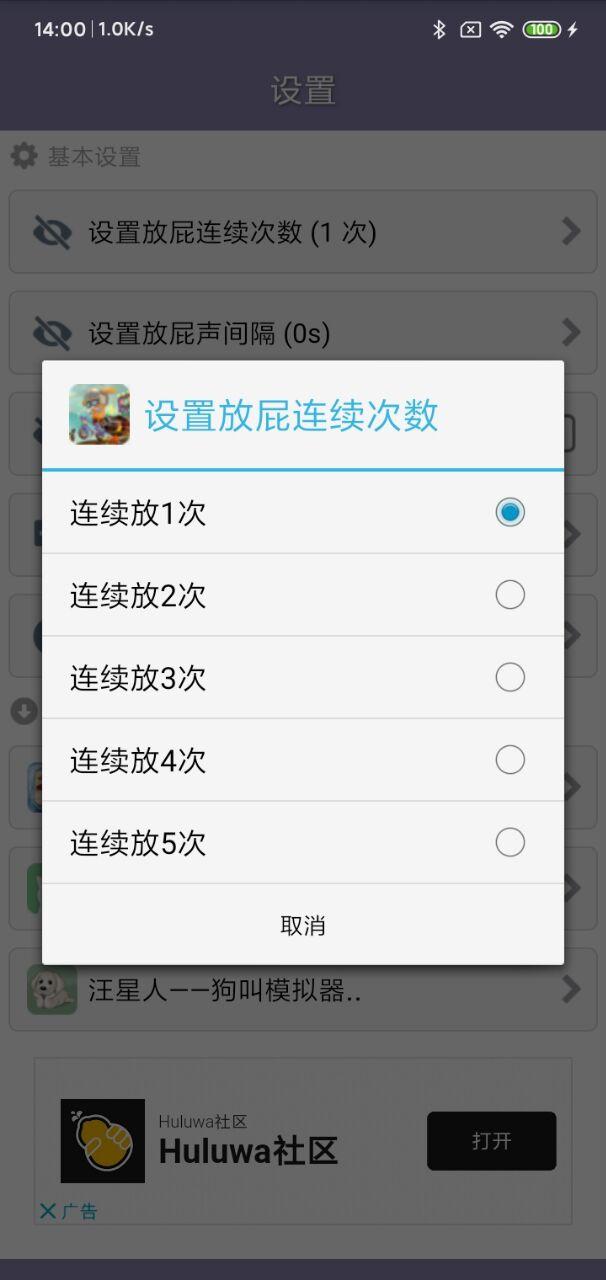The image size is (606, 1280).
Task: Select 连续放1次 option
Action: tap(302, 513)
